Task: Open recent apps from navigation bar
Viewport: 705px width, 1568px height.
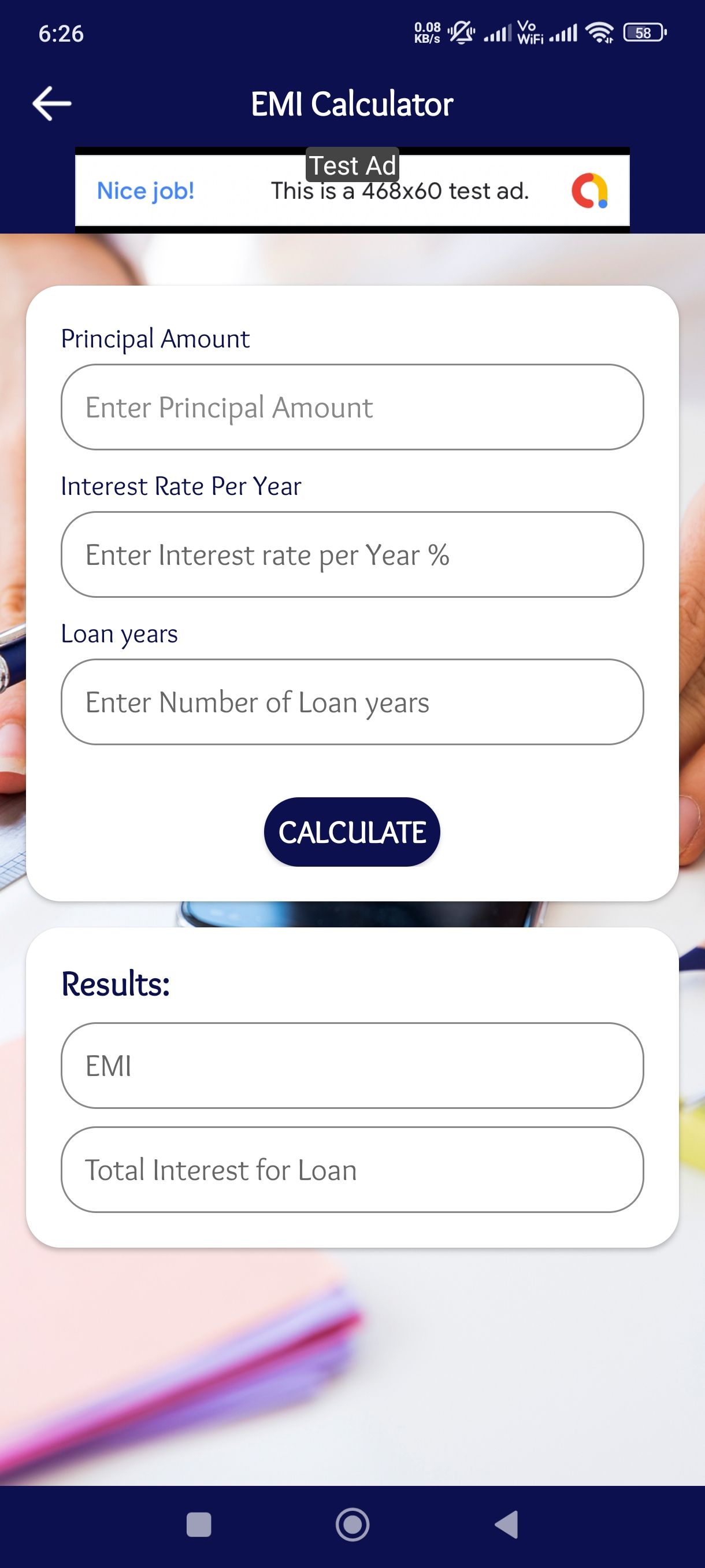Action: click(x=198, y=1525)
